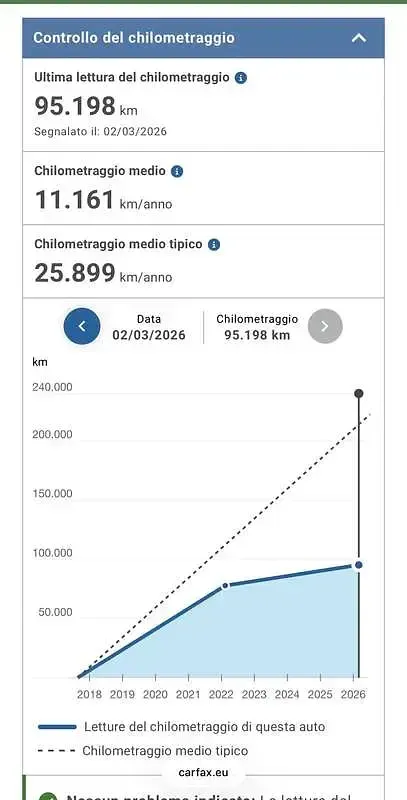Collapse the Controllo del chilometraggio section

point(359,38)
